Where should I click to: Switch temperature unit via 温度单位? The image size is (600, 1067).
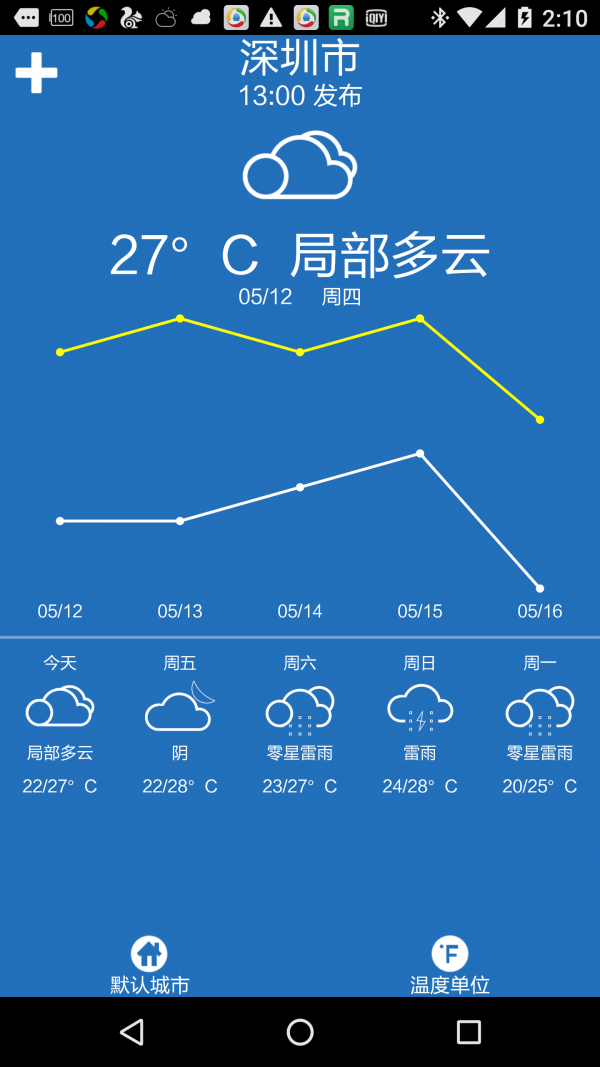[x=450, y=965]
